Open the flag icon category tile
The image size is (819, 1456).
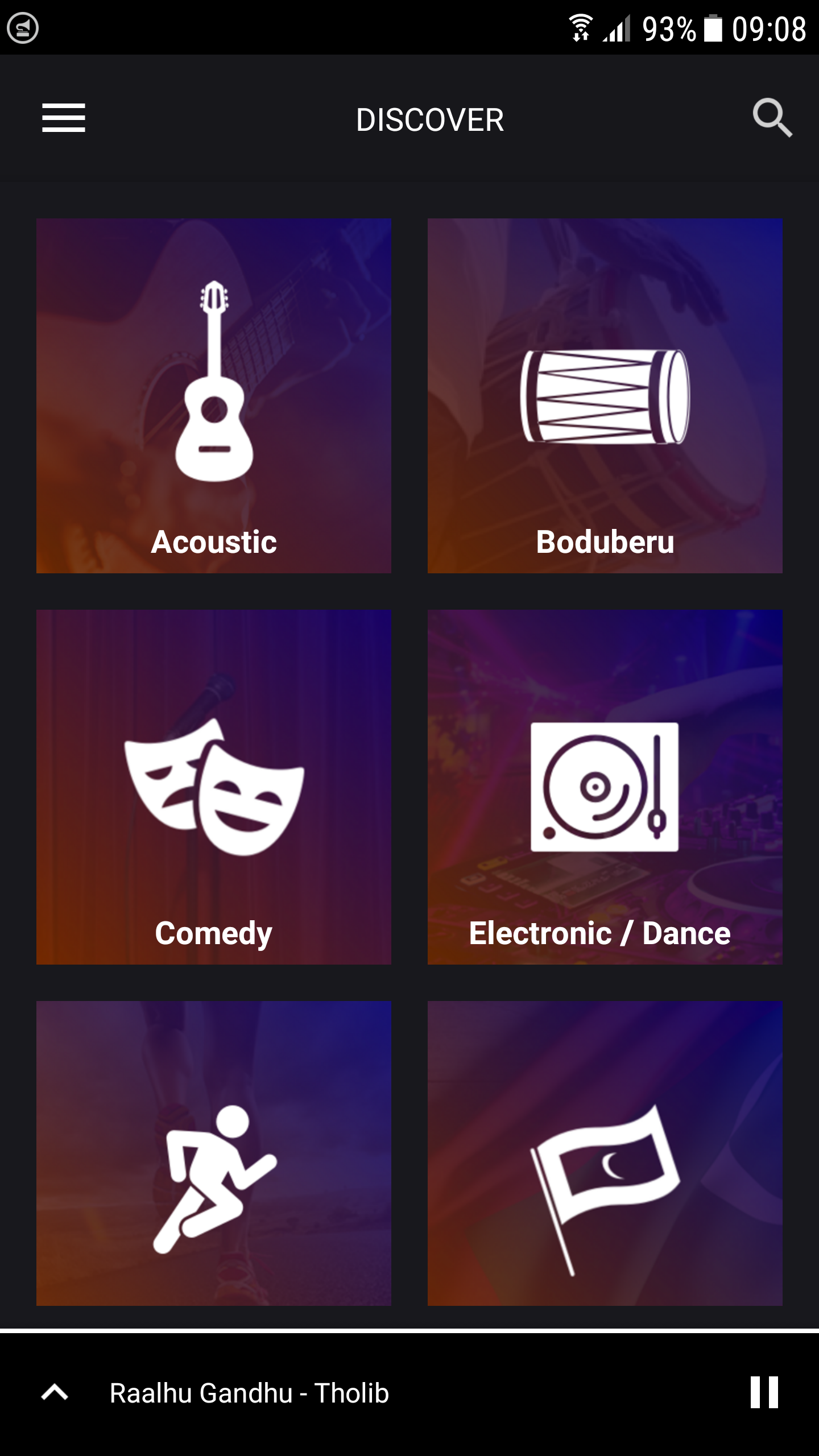[x=605, y=1153]
